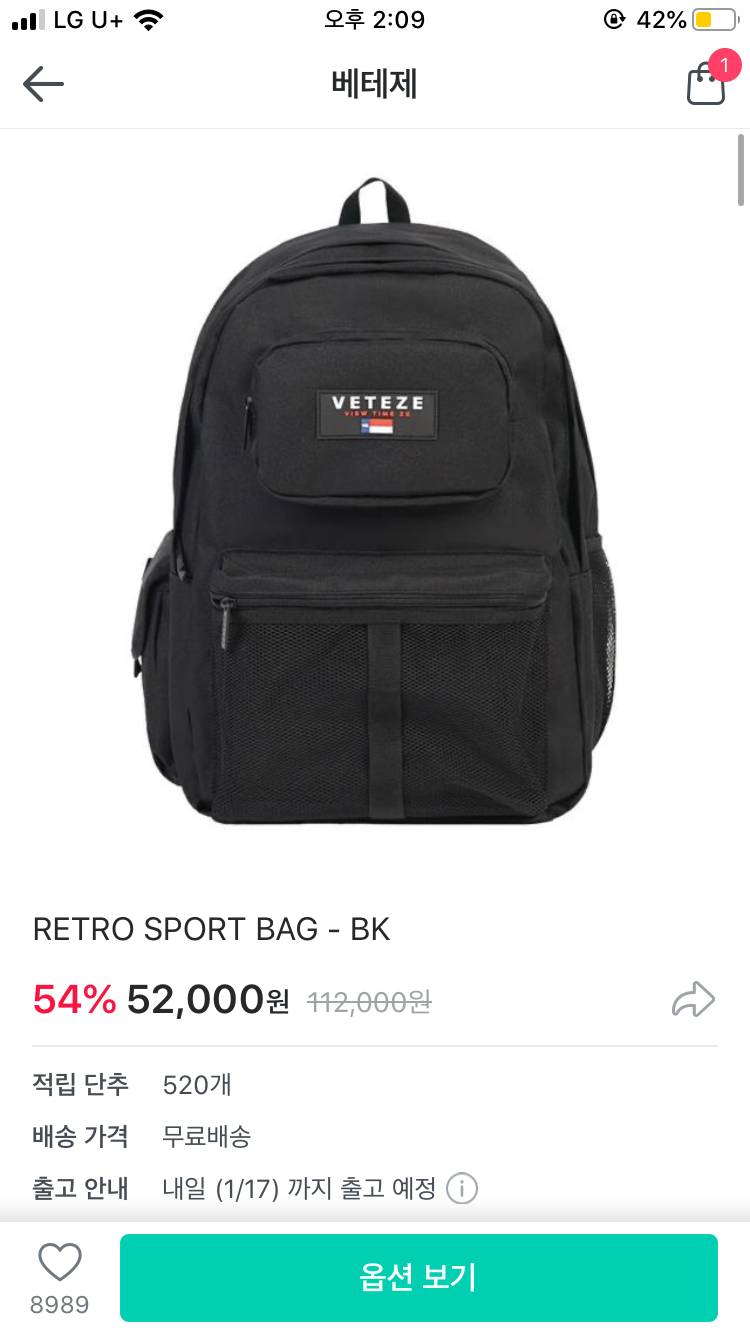Screen dimensions: 750x1334
Task: Tap the 옵션 보기 button
Action: (418, 1277)
